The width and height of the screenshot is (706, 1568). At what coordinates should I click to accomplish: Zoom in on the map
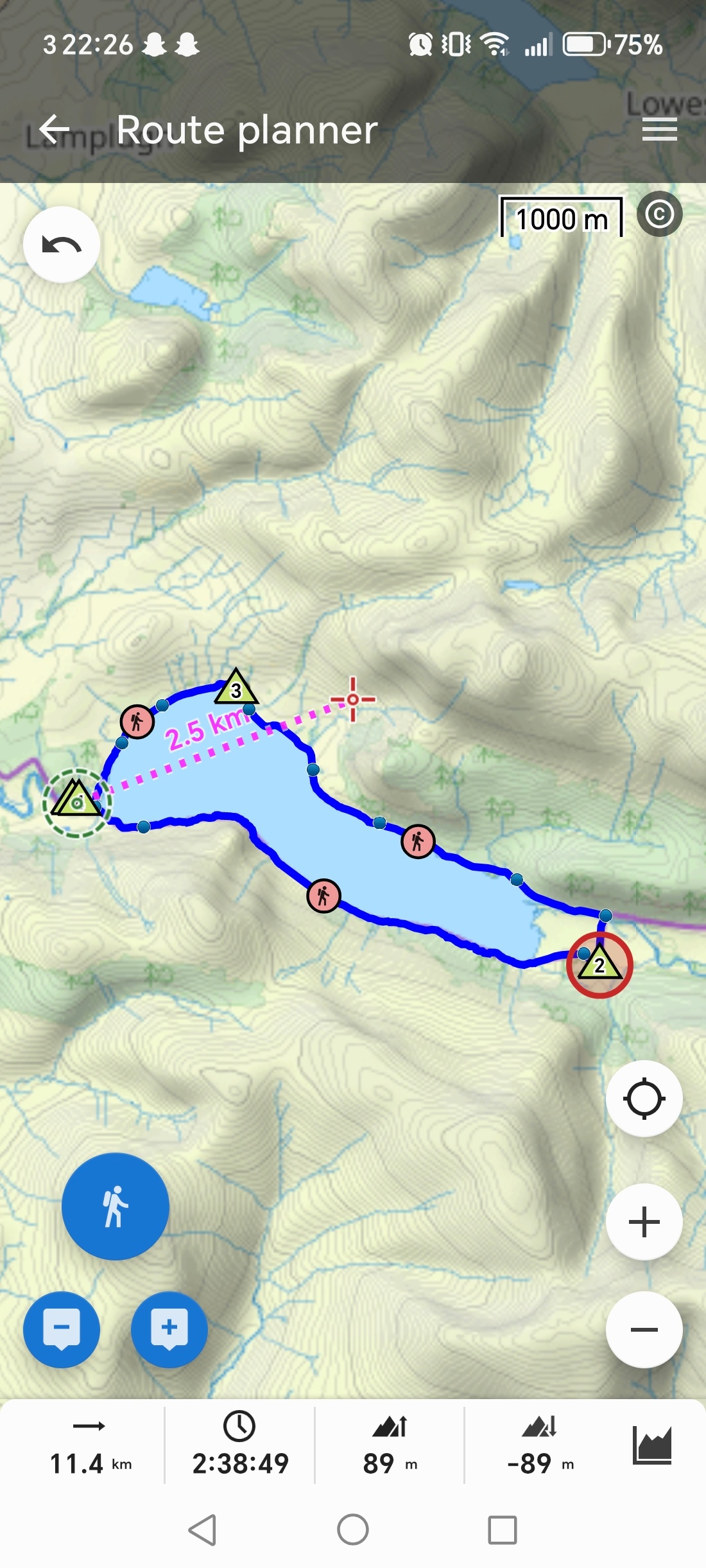click(644, 1221)
